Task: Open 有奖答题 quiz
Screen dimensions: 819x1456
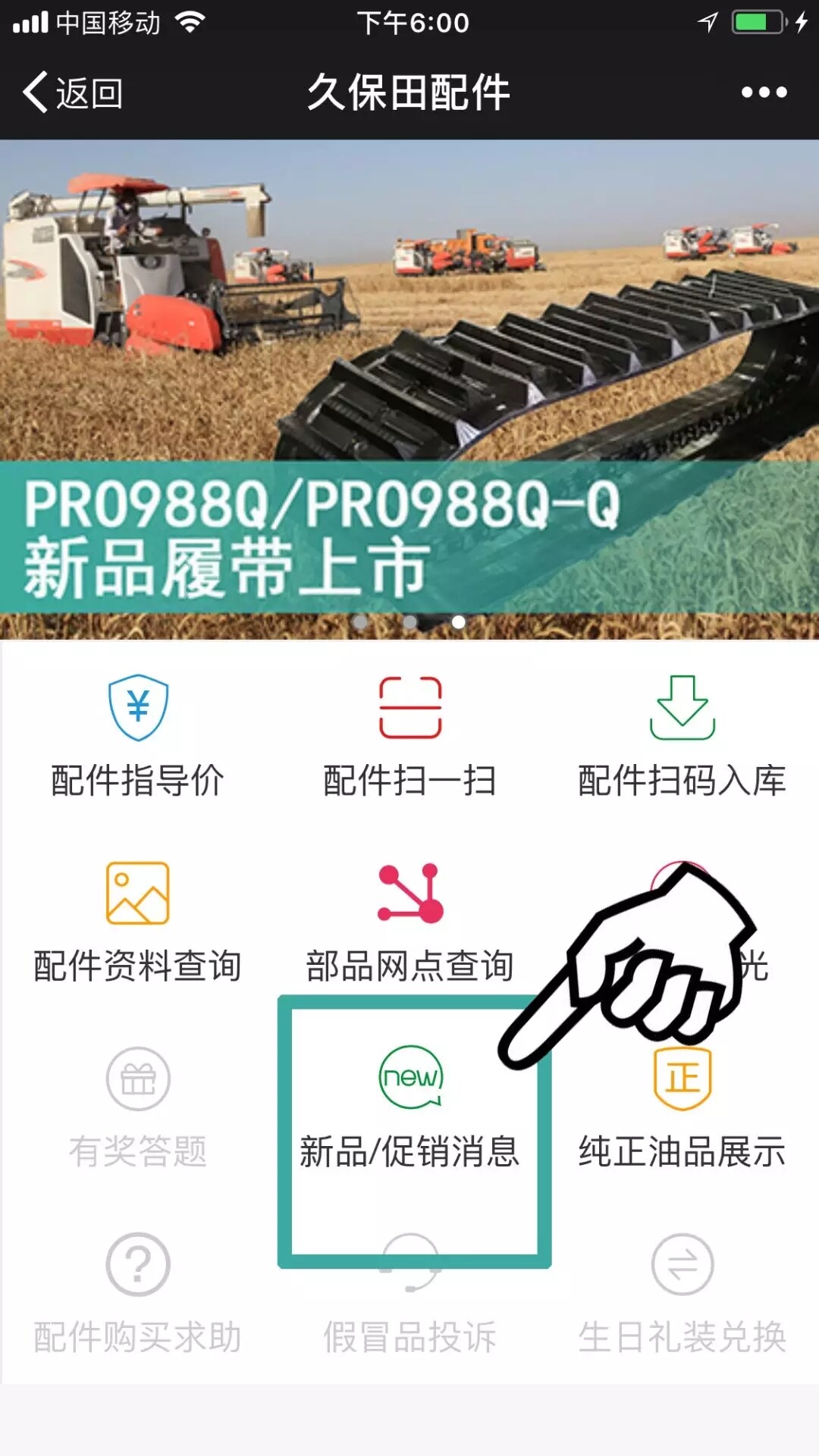Action: 137,1108
